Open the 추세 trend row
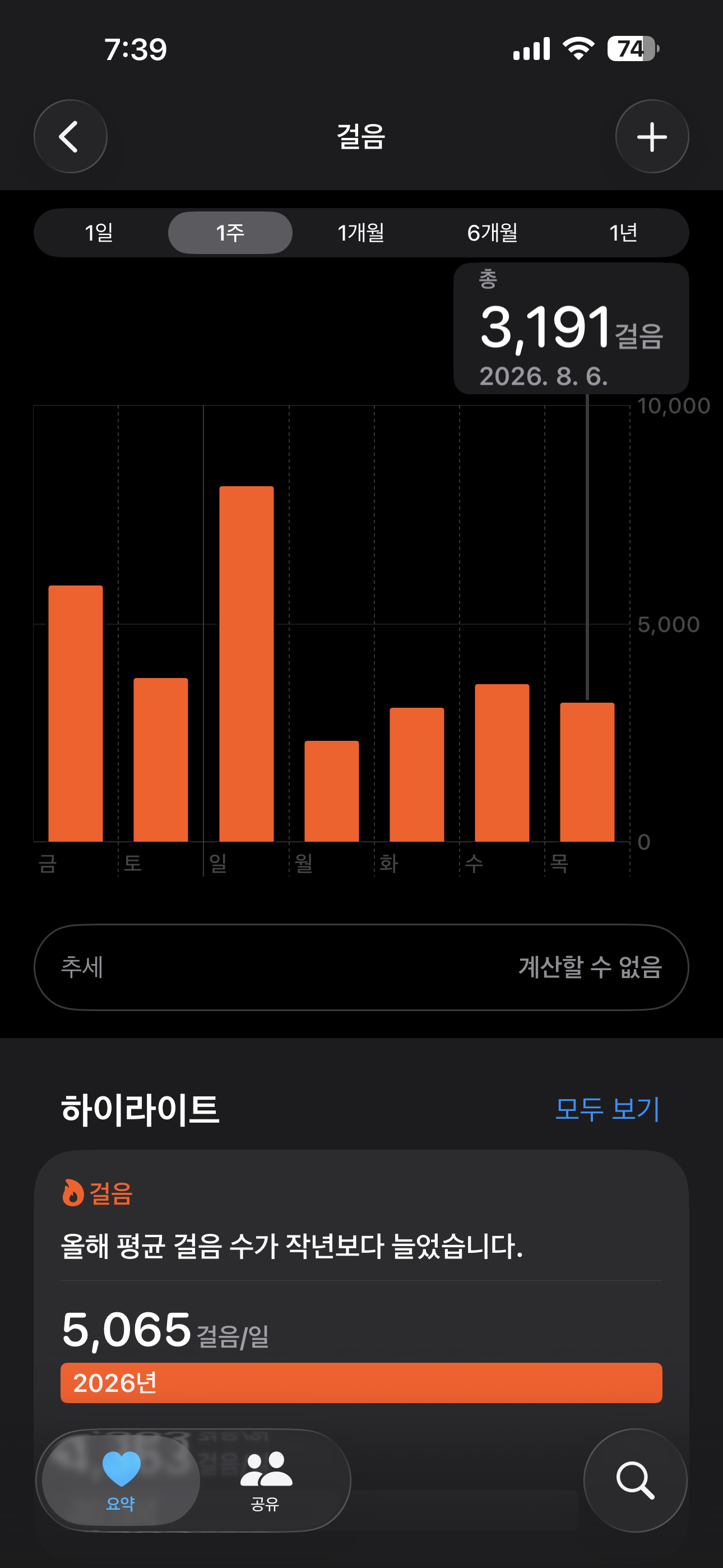The image size is (723, 1568). pos(361,967)
